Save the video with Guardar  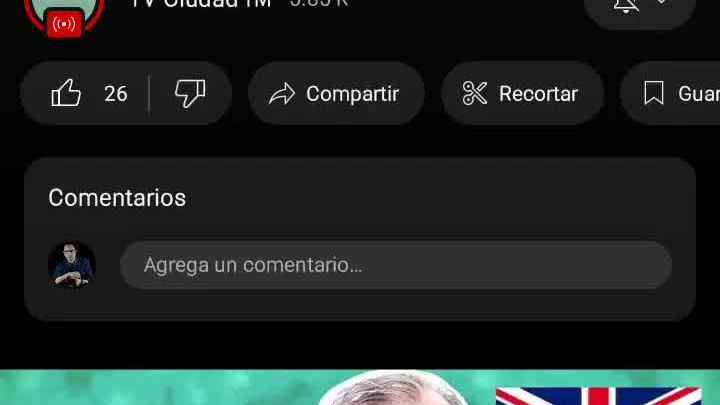680,94
